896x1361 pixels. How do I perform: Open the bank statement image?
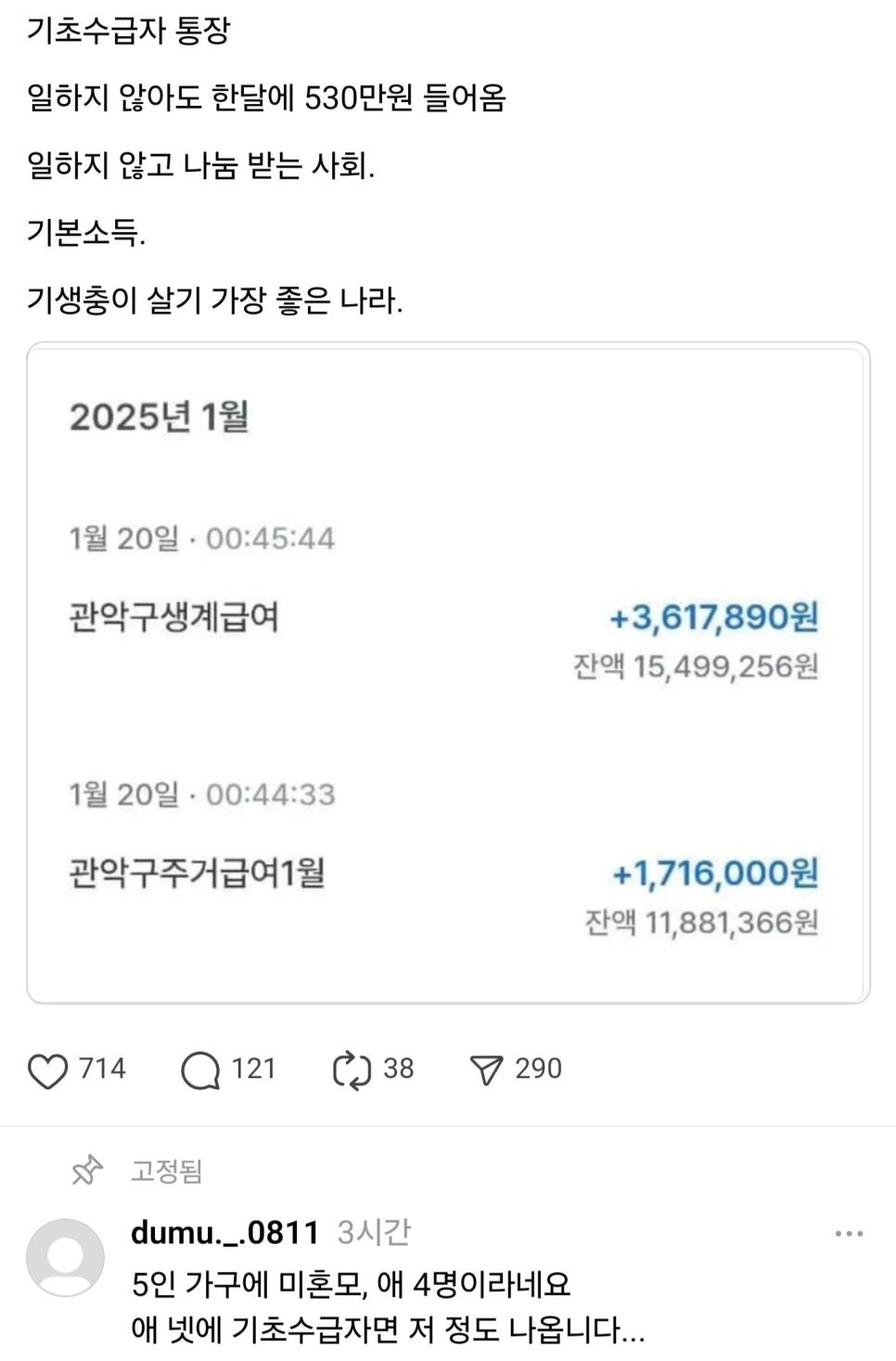448,673
